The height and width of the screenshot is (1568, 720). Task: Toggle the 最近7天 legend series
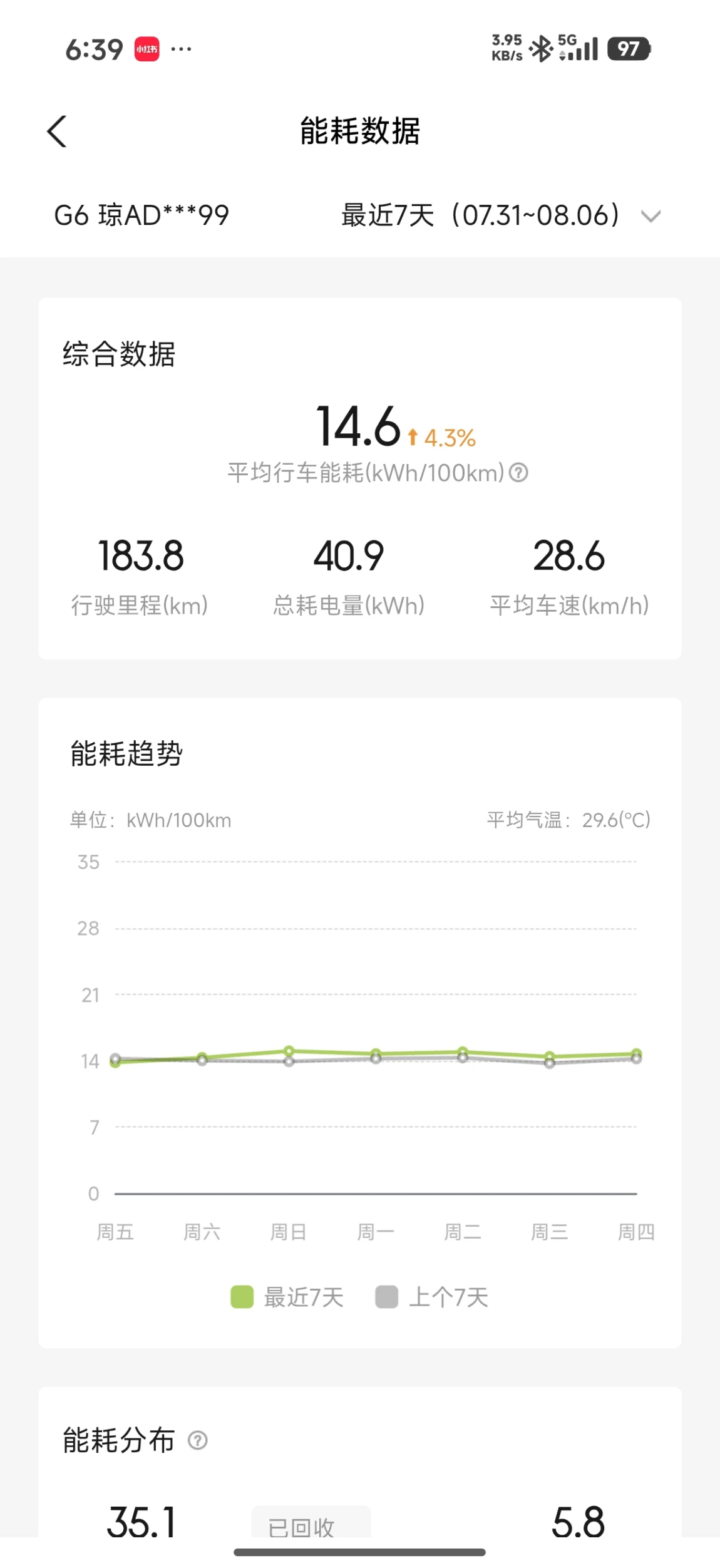coord(287,1297)
